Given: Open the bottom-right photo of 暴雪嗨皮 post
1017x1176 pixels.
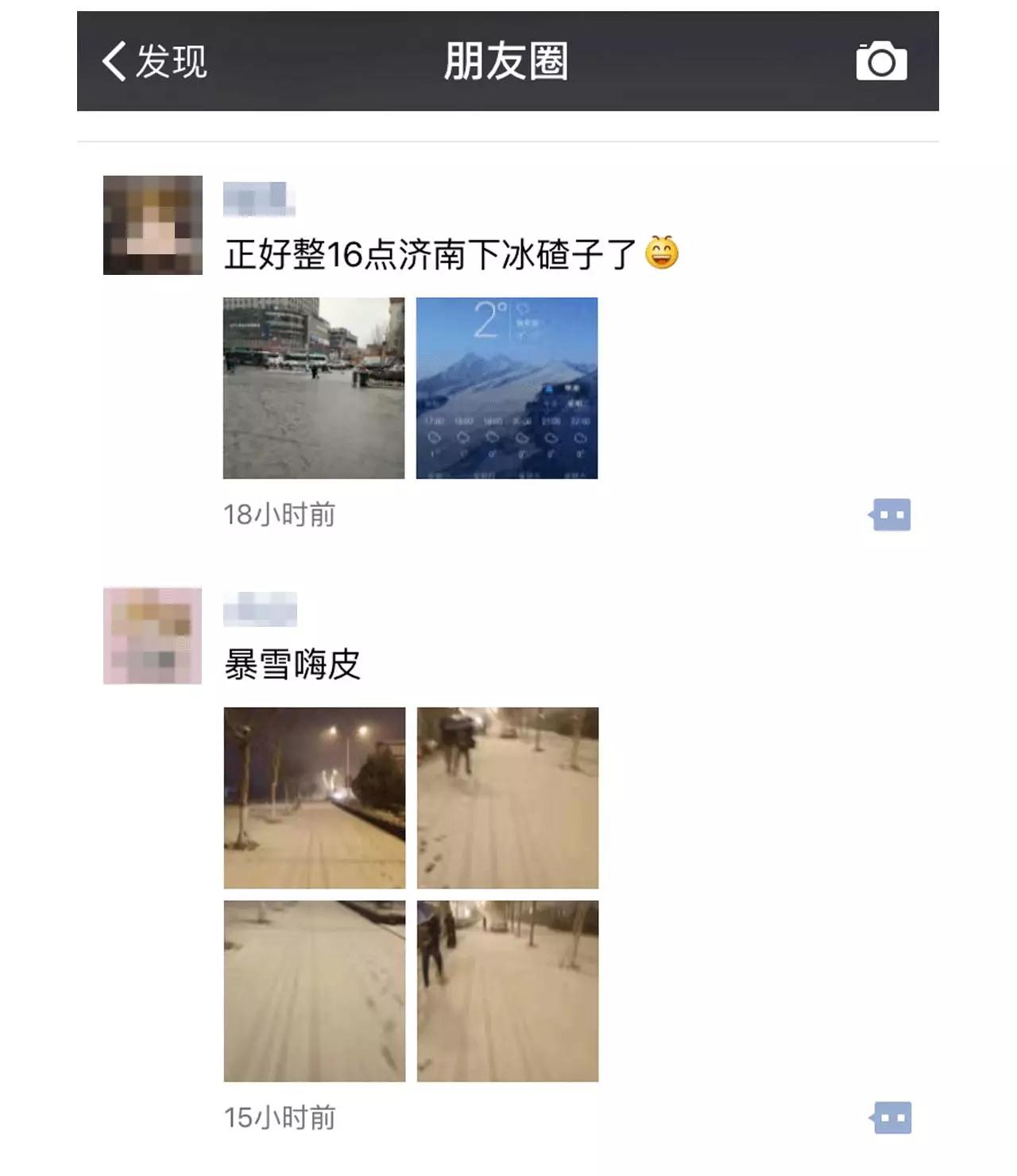Looking at the screenshot, I should [x=508, y=991].
